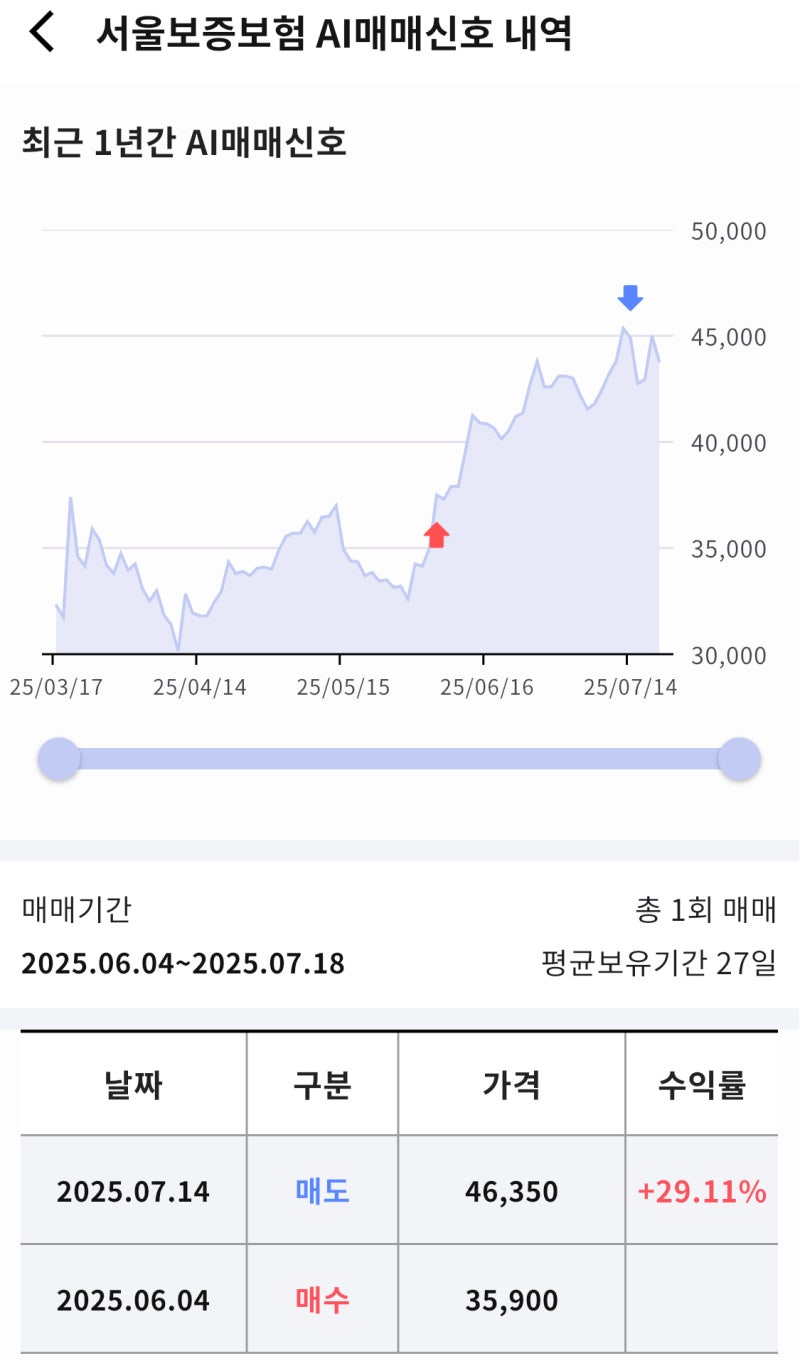The image size is (800, 1361).
Task: Select the red buy signal arrow on chart
Action: pos(437,536)
